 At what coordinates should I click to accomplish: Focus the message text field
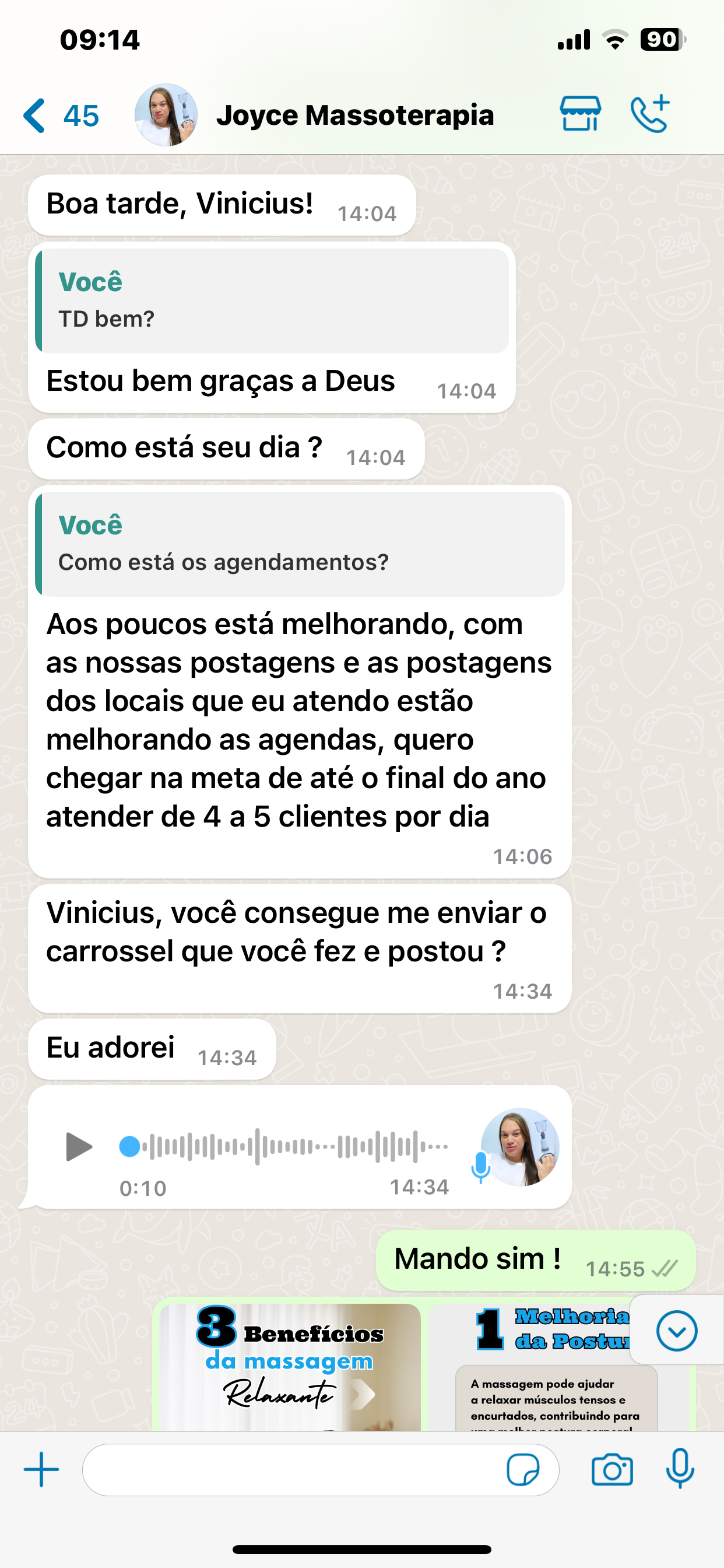[292, 1469]
